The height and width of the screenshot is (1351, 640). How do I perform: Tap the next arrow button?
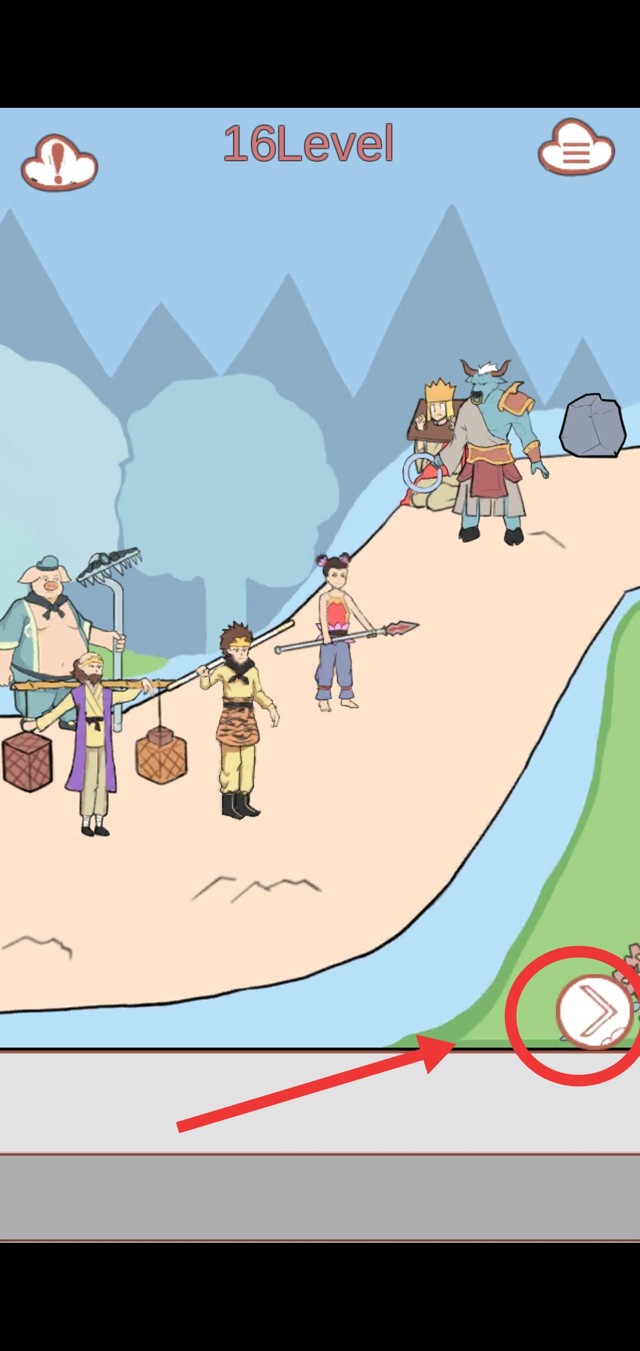tap(595, 1012)
